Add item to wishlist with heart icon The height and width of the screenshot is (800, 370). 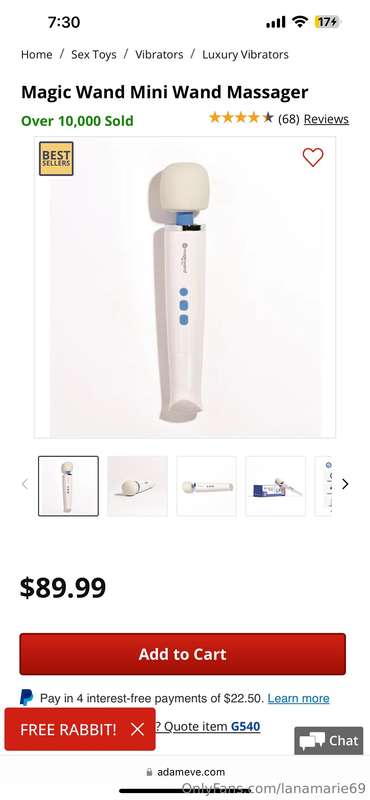313,157
